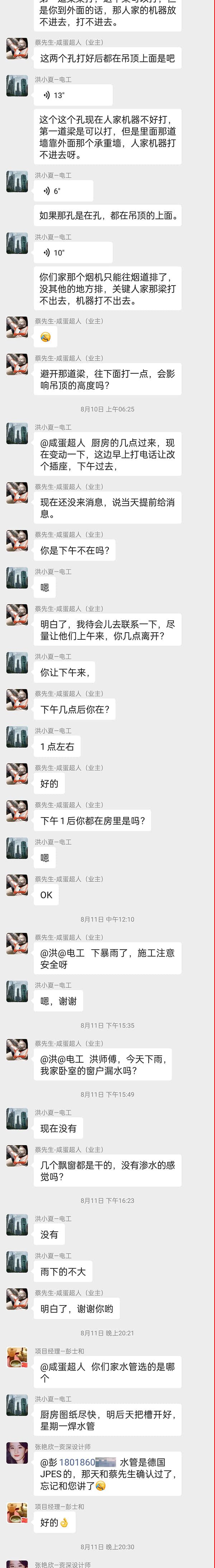Play the 13-second voice message
The height and width of the screenshot is (1568, 215).
point(72,95)
